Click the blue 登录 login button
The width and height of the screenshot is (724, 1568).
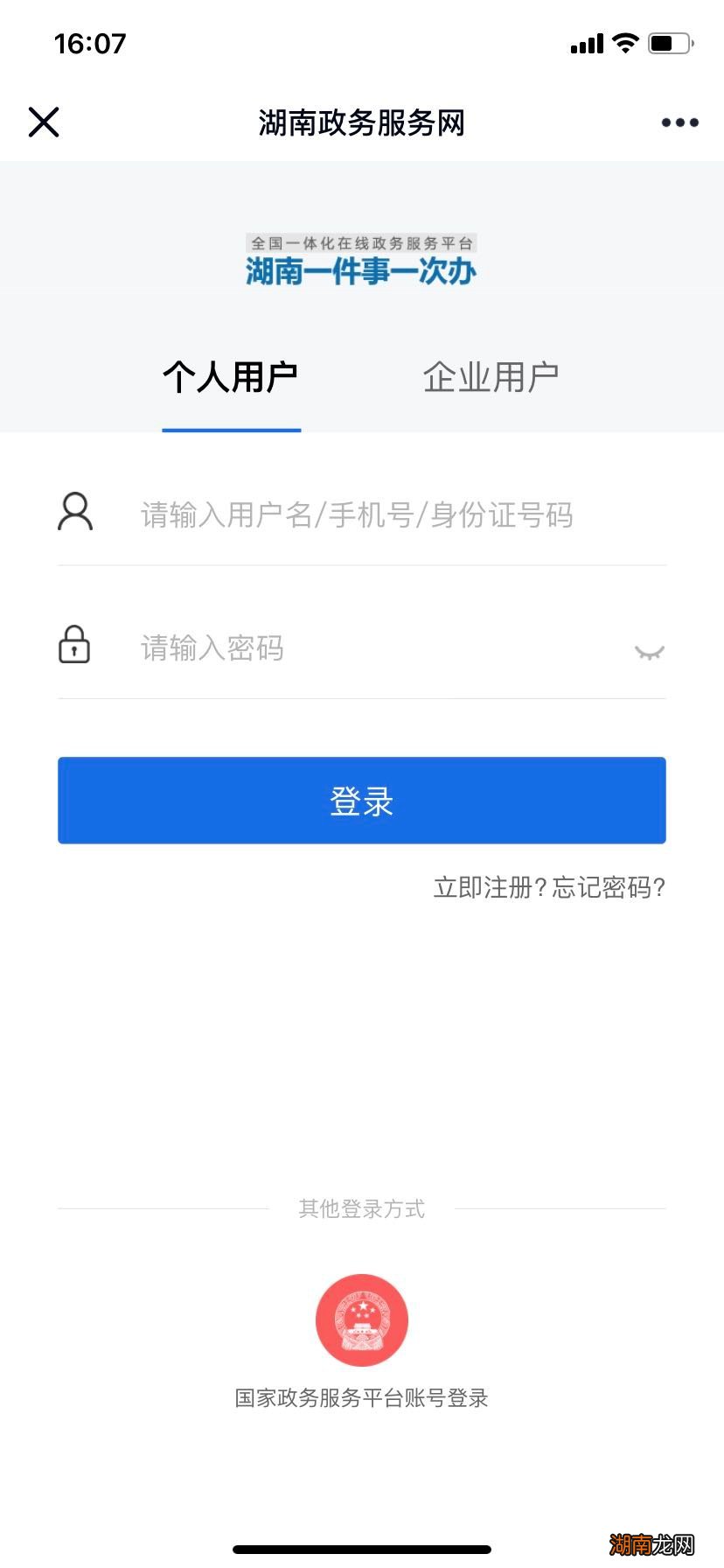point(361,799)
